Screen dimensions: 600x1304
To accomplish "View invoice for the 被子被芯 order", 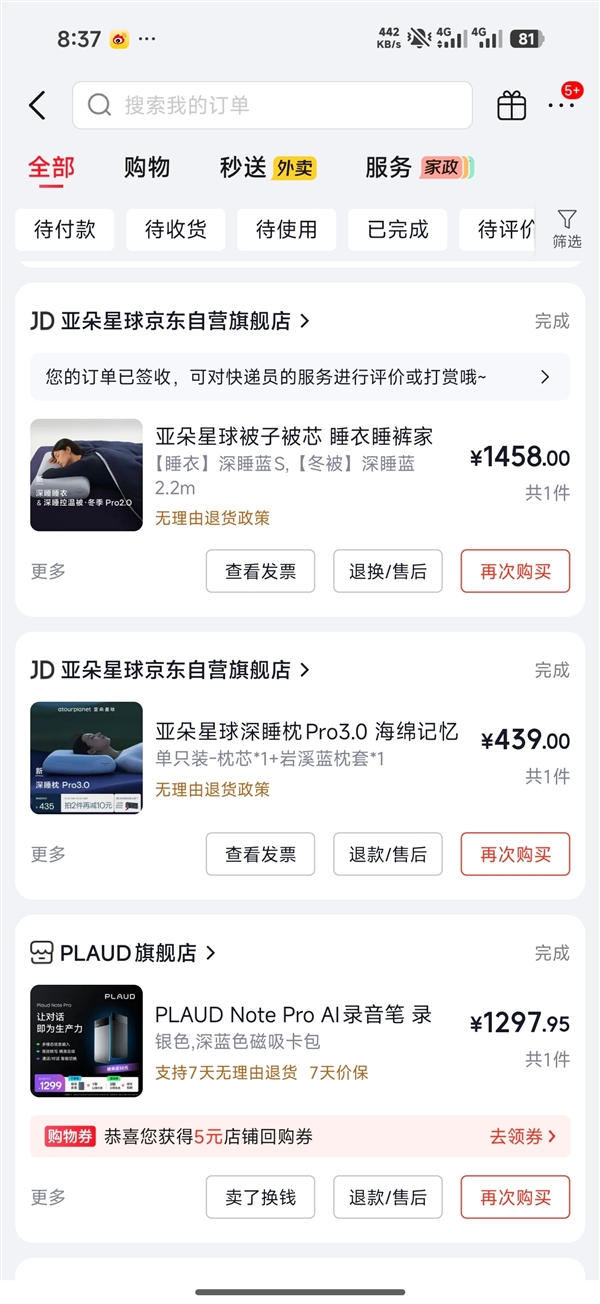I will pos(260,571).
